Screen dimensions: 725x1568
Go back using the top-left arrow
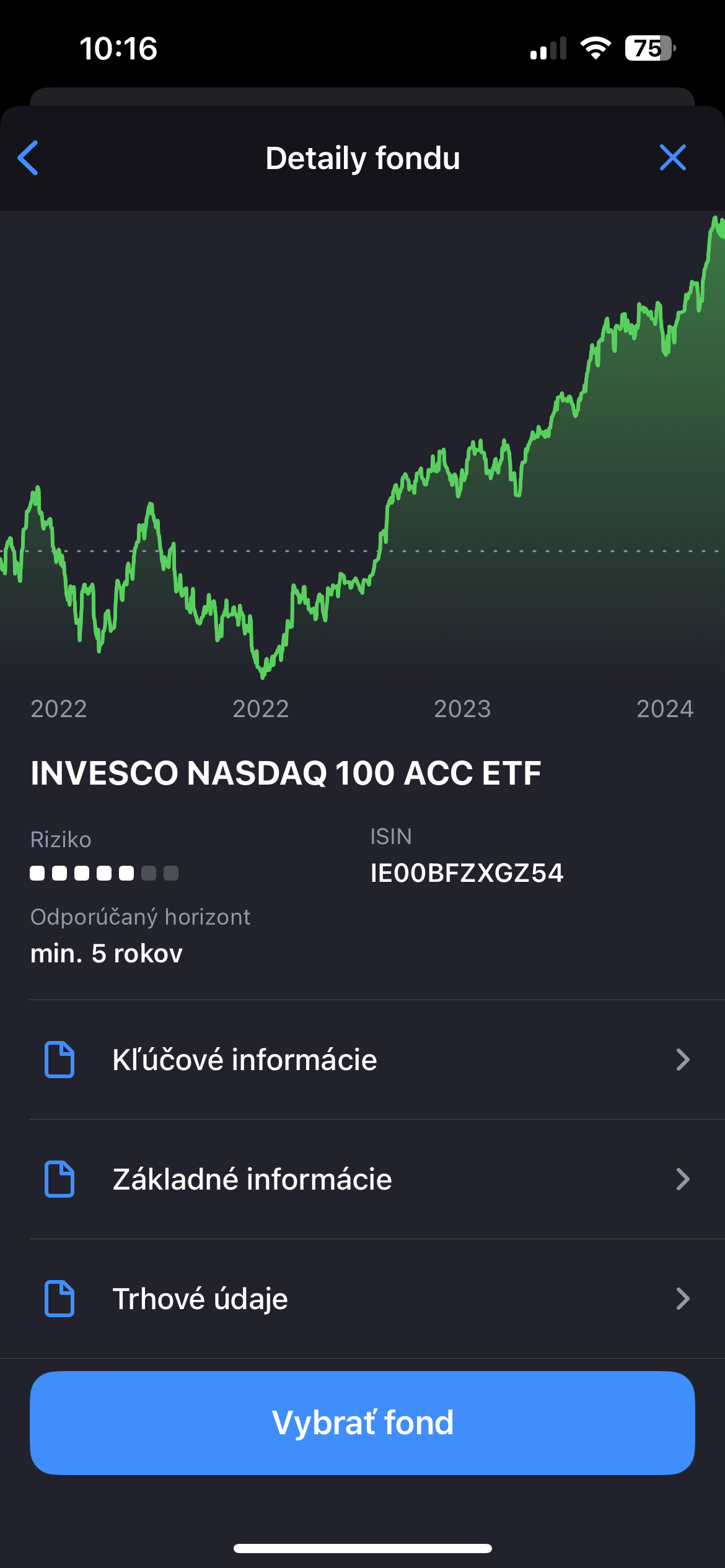28,158
